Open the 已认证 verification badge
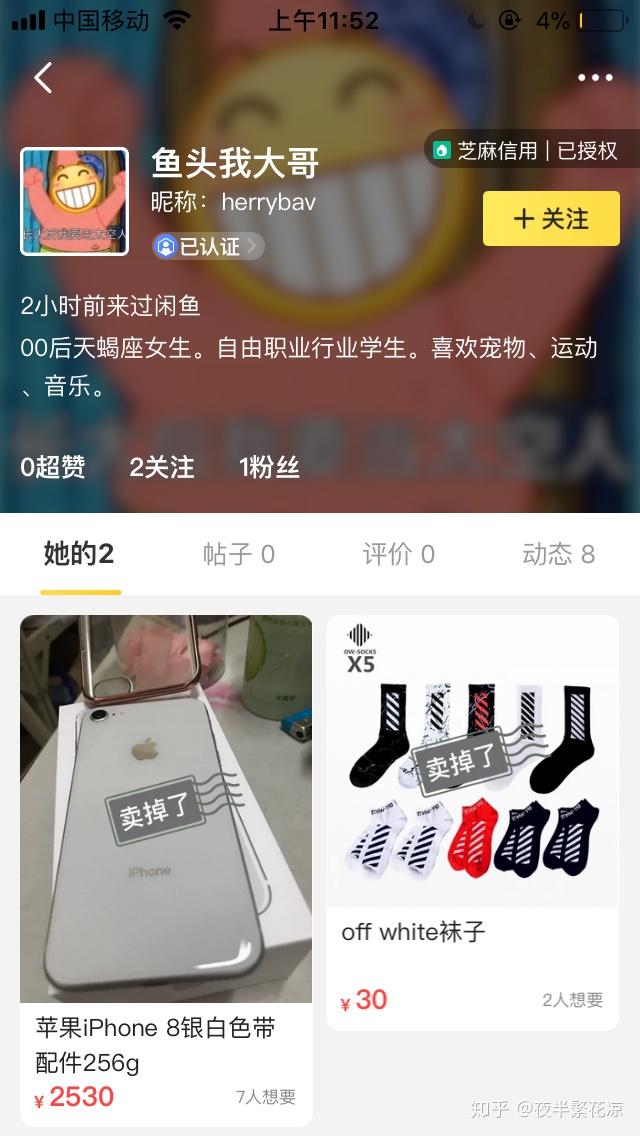This screenshot has height=1136, width=640. (208, 246)
